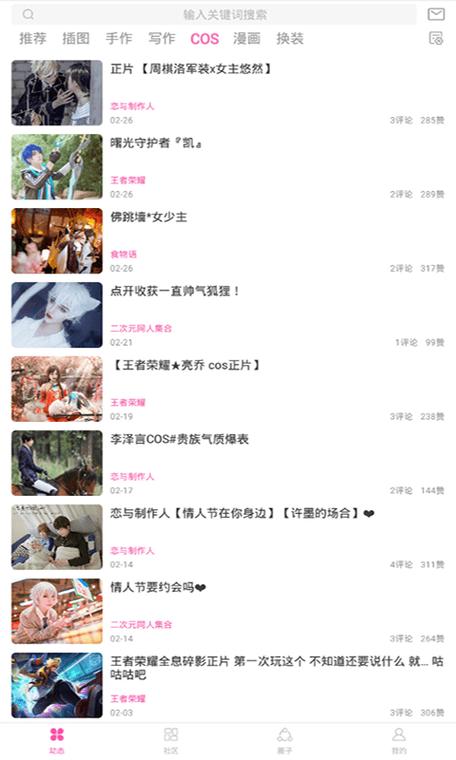Switch to the 插图 tab

76,38
